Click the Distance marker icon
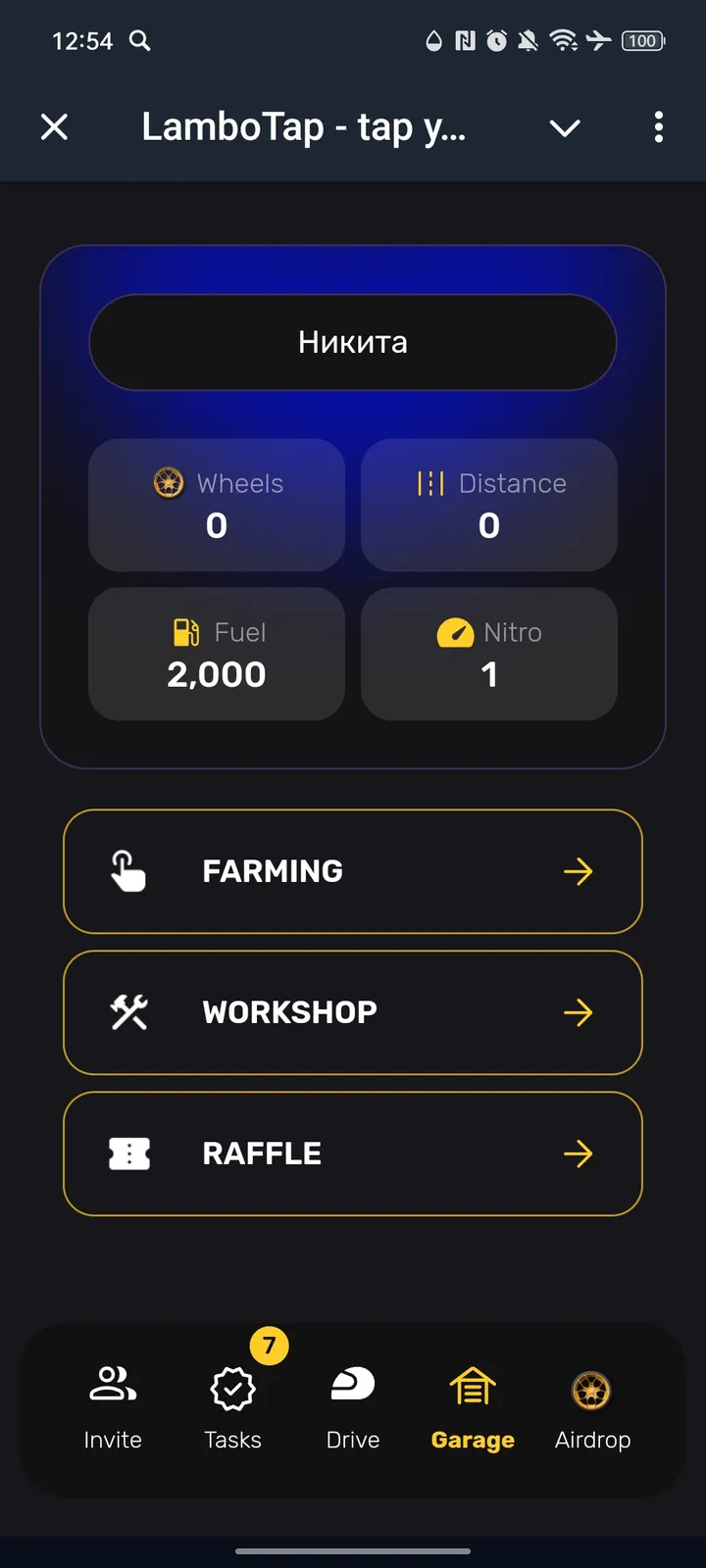The width and height of the screenshot is (706, 1568). coord(430,483)
